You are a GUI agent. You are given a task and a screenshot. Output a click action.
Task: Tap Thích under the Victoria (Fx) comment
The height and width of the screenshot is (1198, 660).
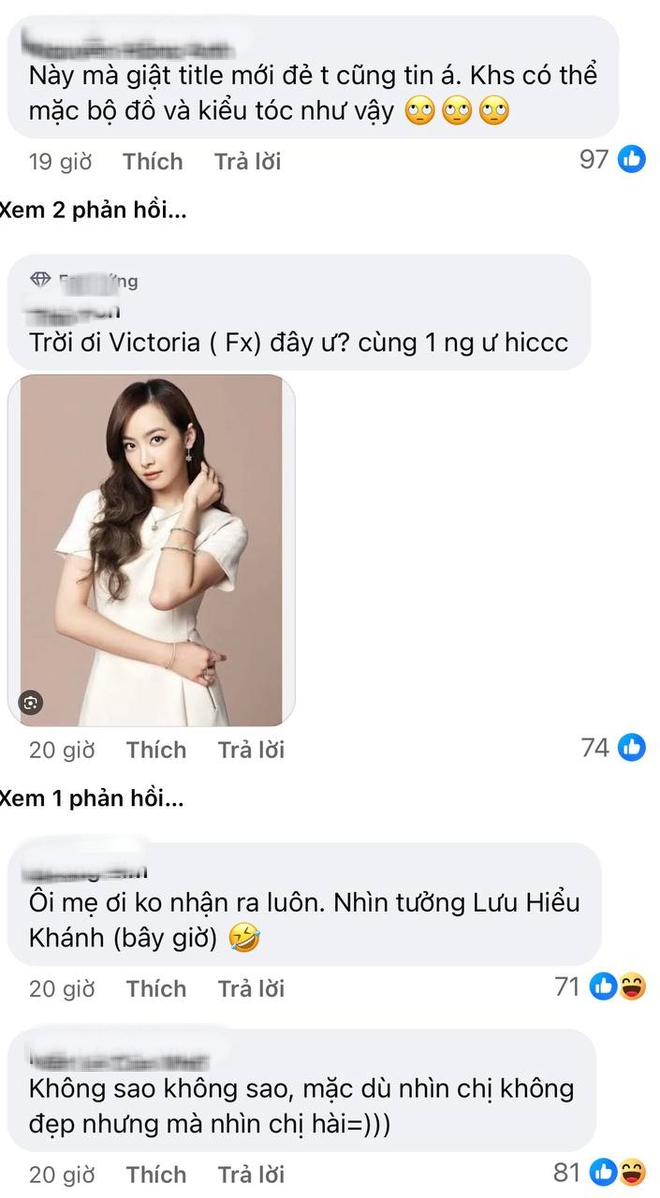156,749
